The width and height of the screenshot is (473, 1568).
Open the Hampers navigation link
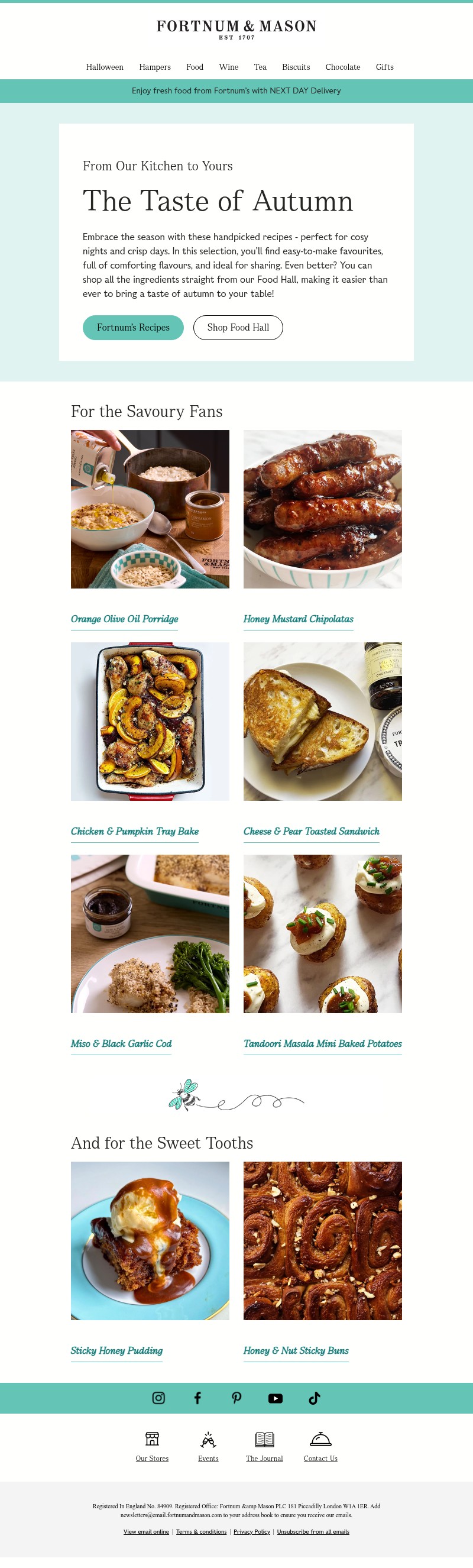coord(155,67)
